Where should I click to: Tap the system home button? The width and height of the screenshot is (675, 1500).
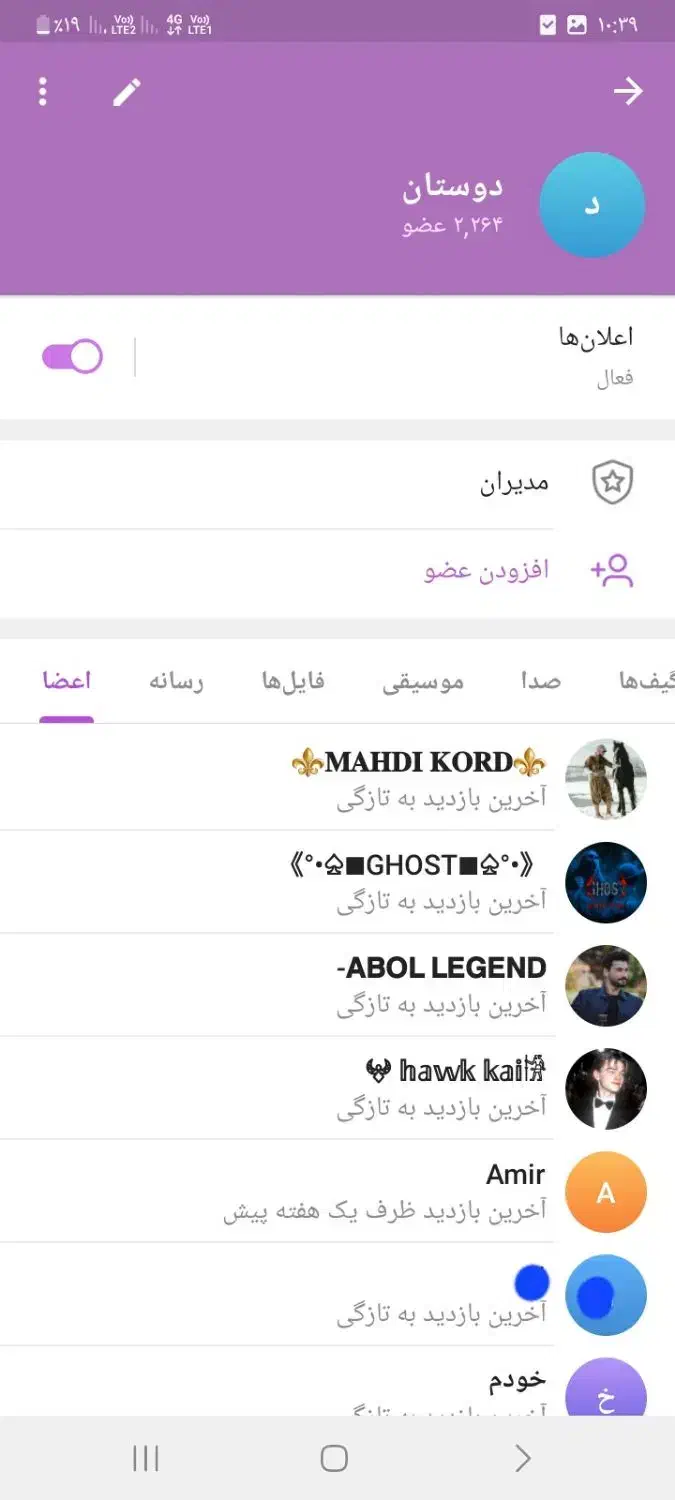pos(334,1459)
